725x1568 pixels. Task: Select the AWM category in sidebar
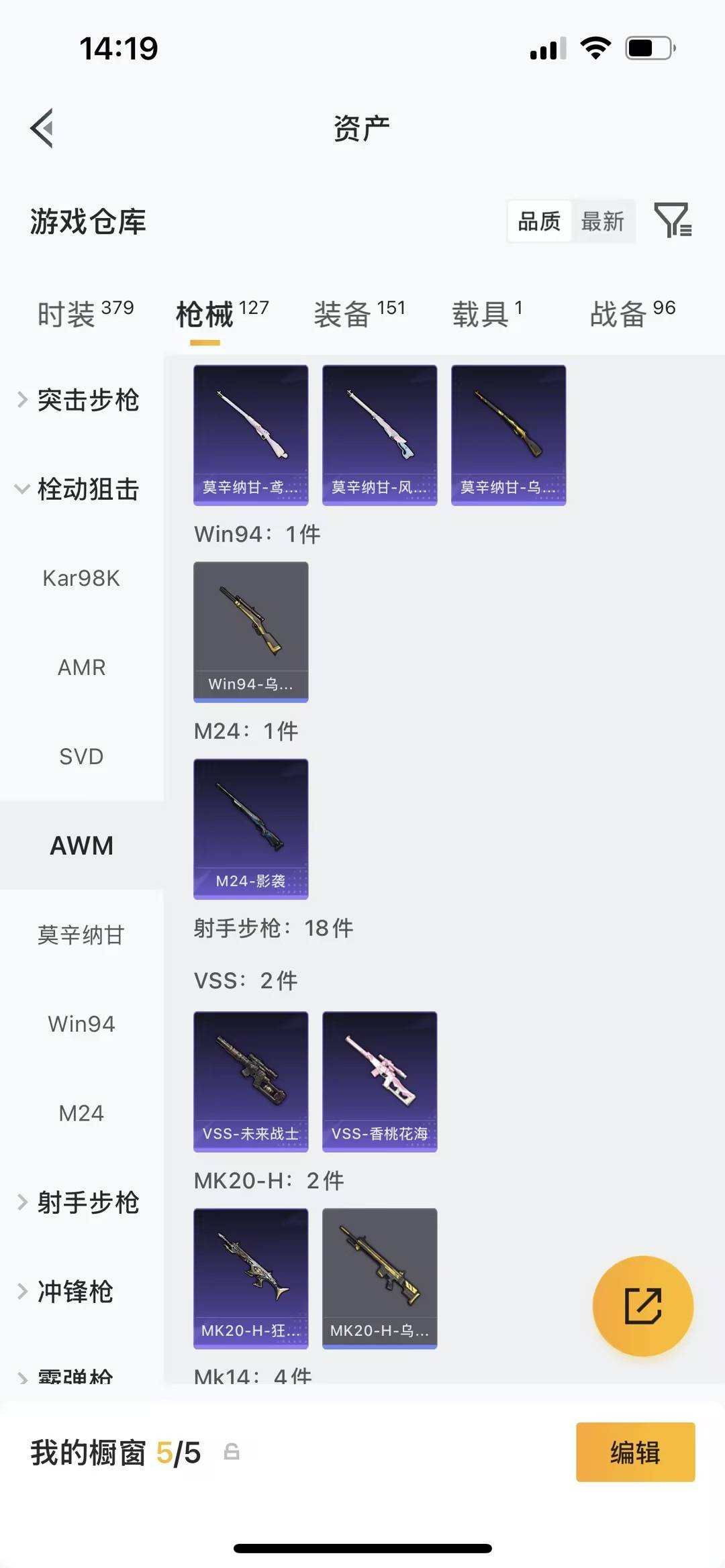pyautogui.click(x=81, y=845)
